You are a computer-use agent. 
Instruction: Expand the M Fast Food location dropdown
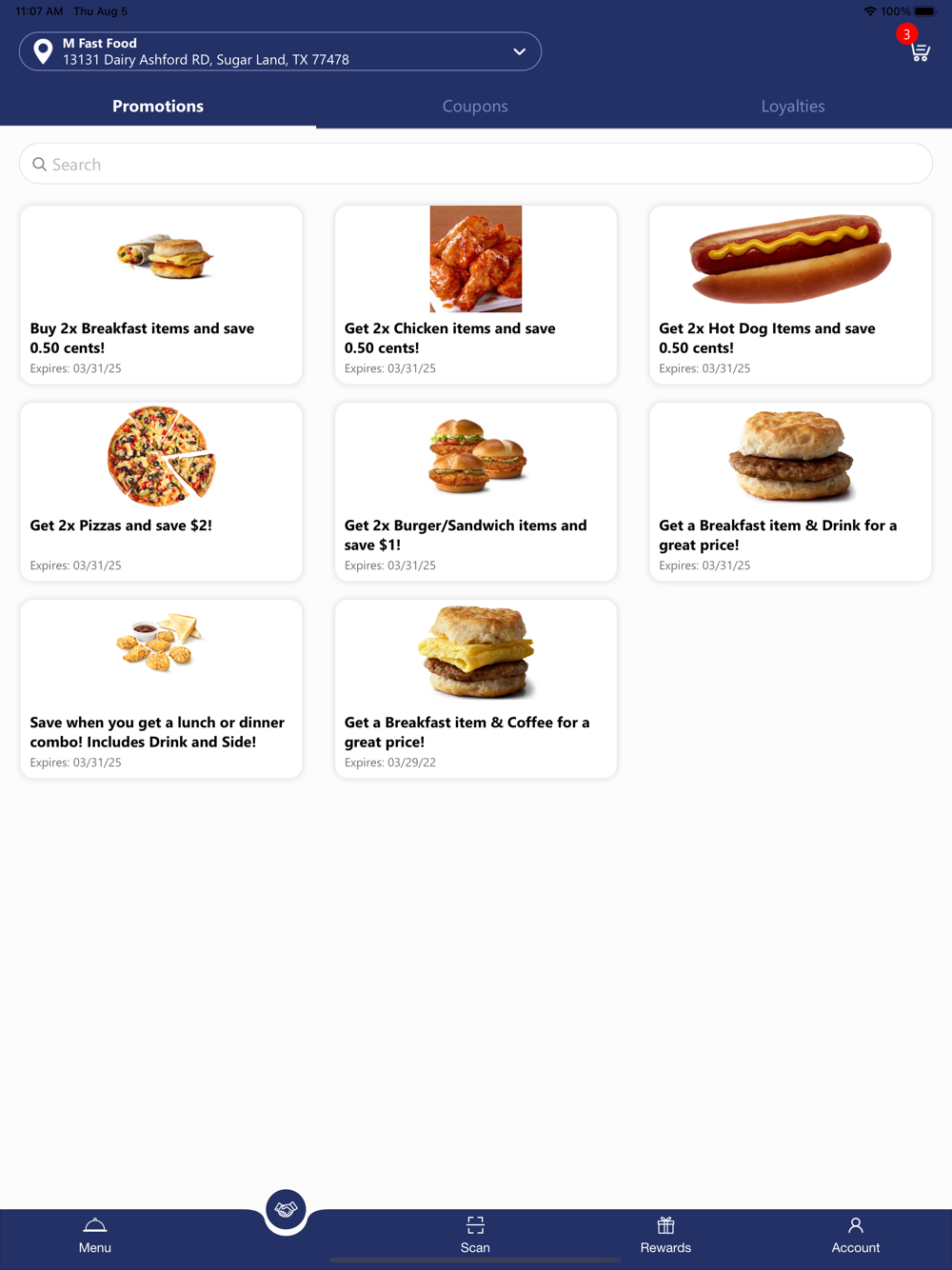pos(519,51)
